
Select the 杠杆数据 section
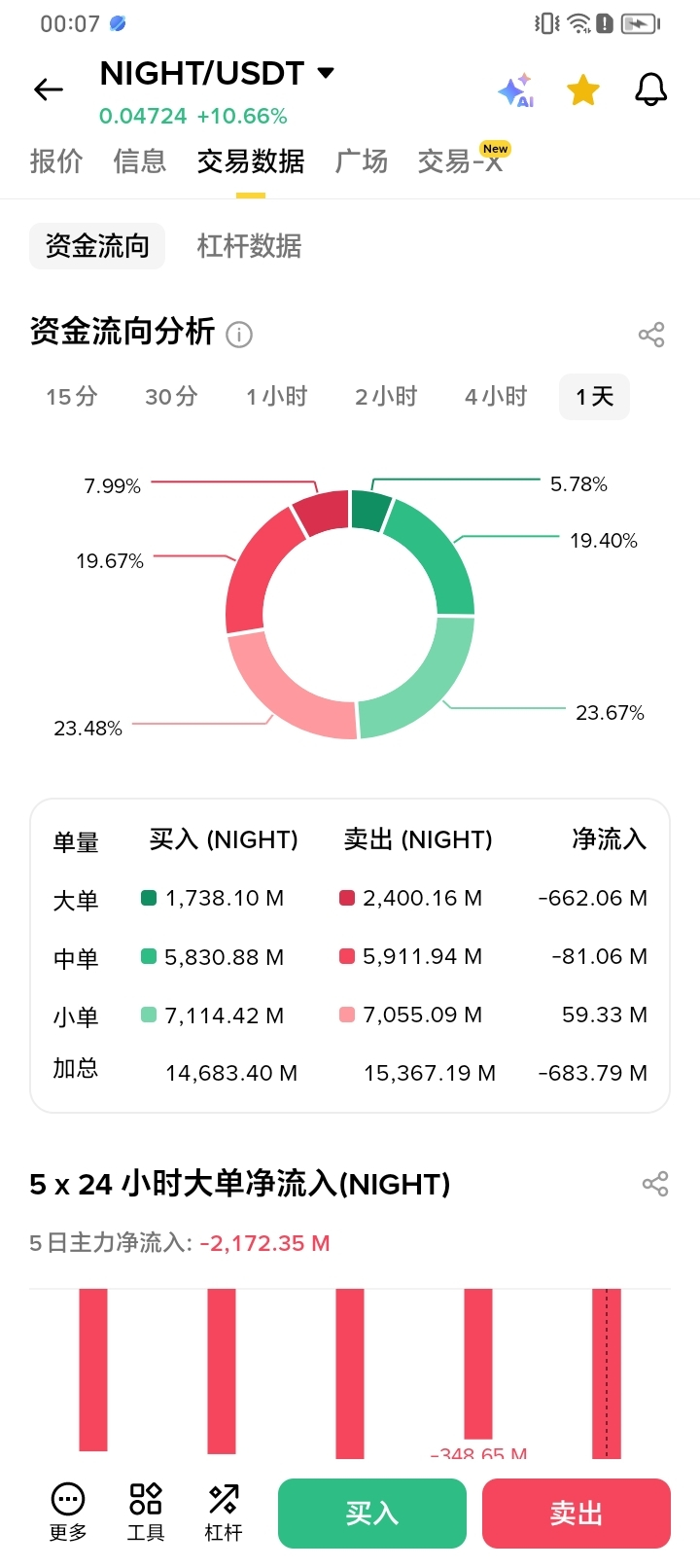(x=249, y=246)
